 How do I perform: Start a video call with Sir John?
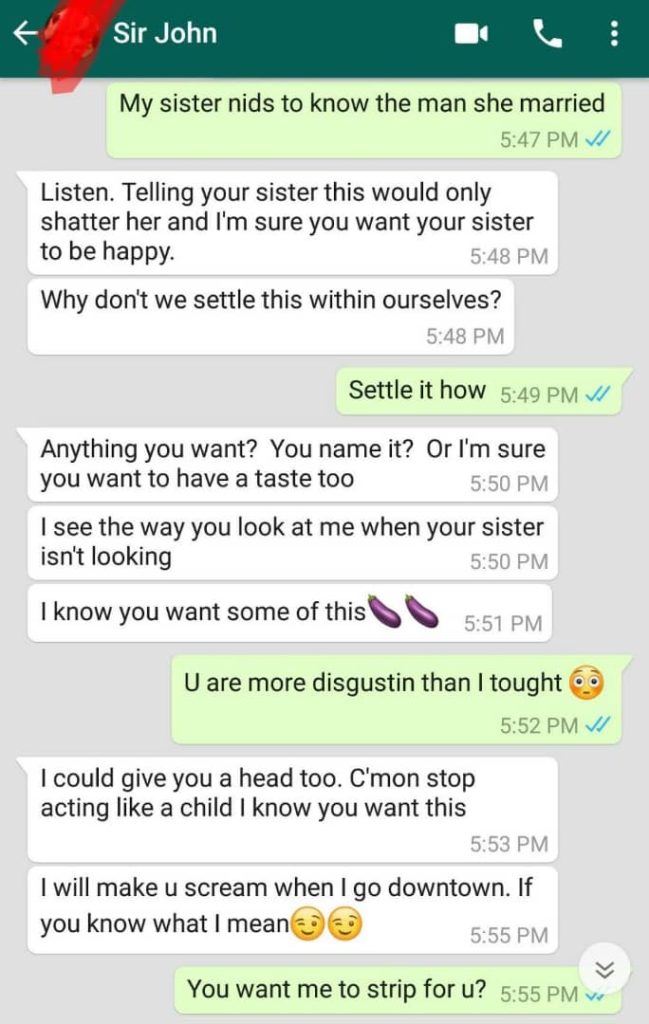[470, 34]
